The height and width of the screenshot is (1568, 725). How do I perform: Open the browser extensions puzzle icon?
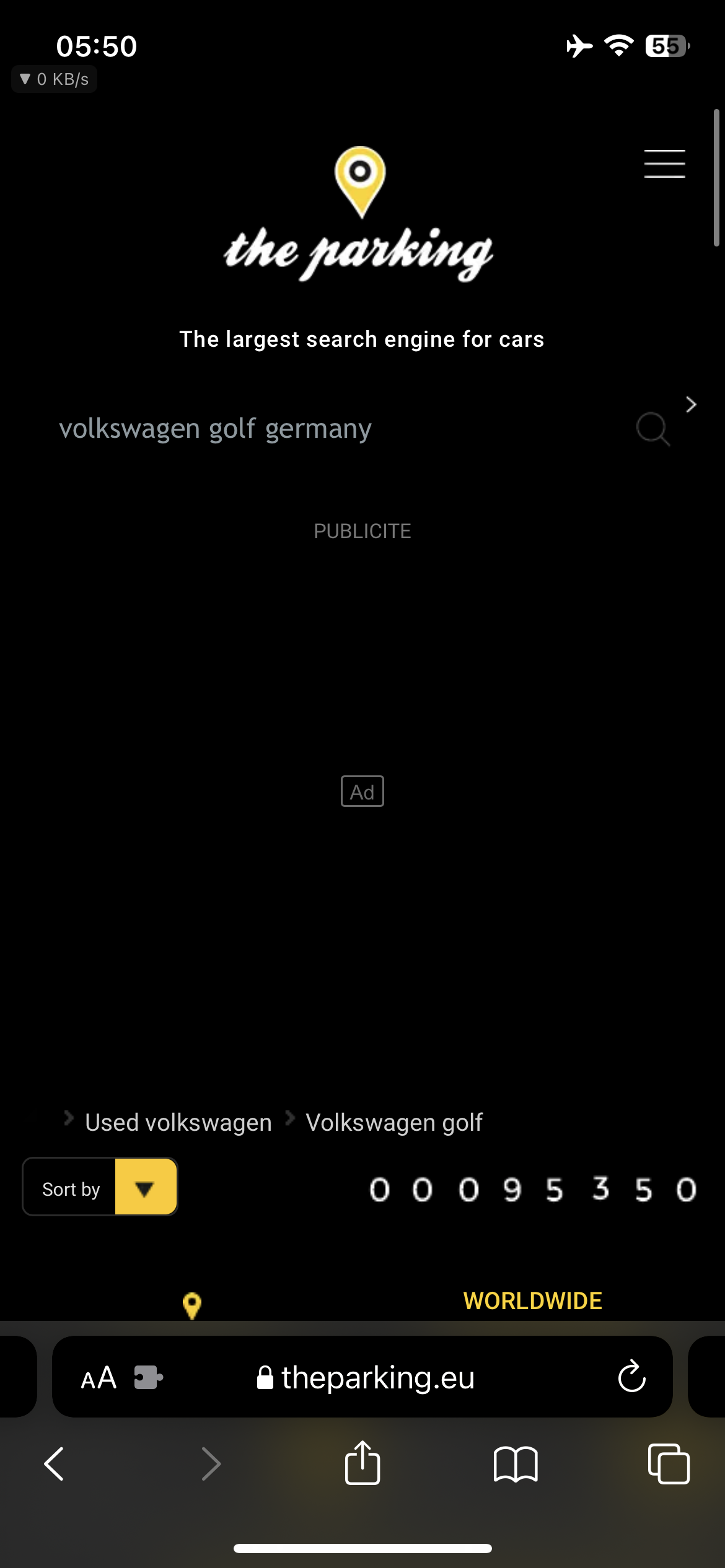click(148, 1378)
